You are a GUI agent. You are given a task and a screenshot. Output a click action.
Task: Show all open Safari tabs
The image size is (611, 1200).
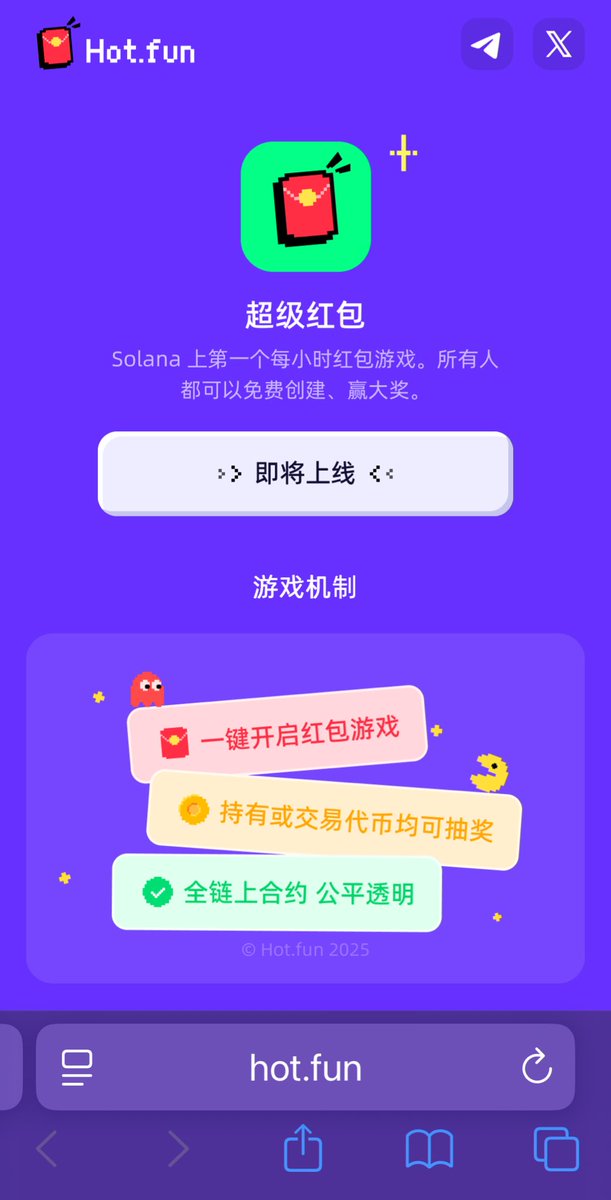click(556, 1149)
